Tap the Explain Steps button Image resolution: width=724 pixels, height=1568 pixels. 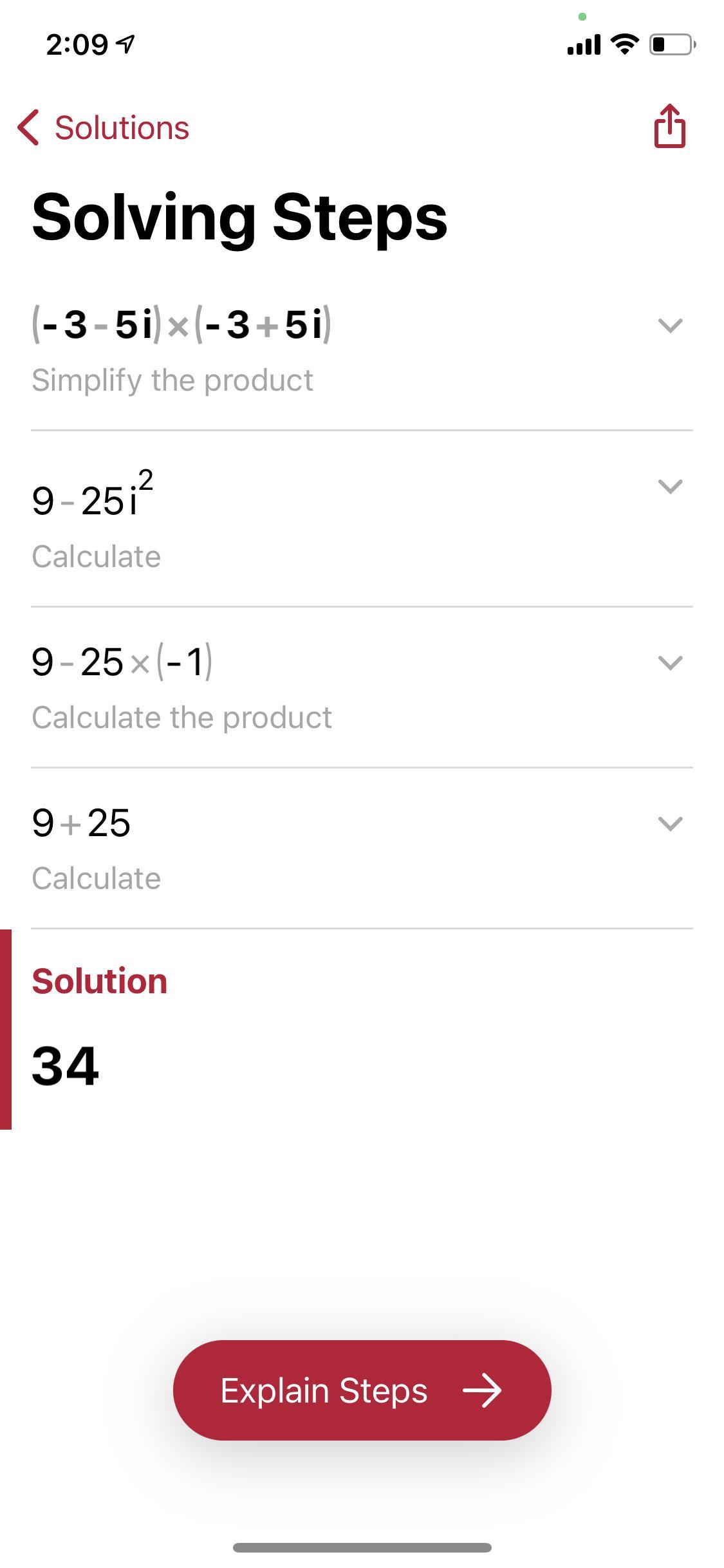pyautogui.click(x=362, y=1390)
